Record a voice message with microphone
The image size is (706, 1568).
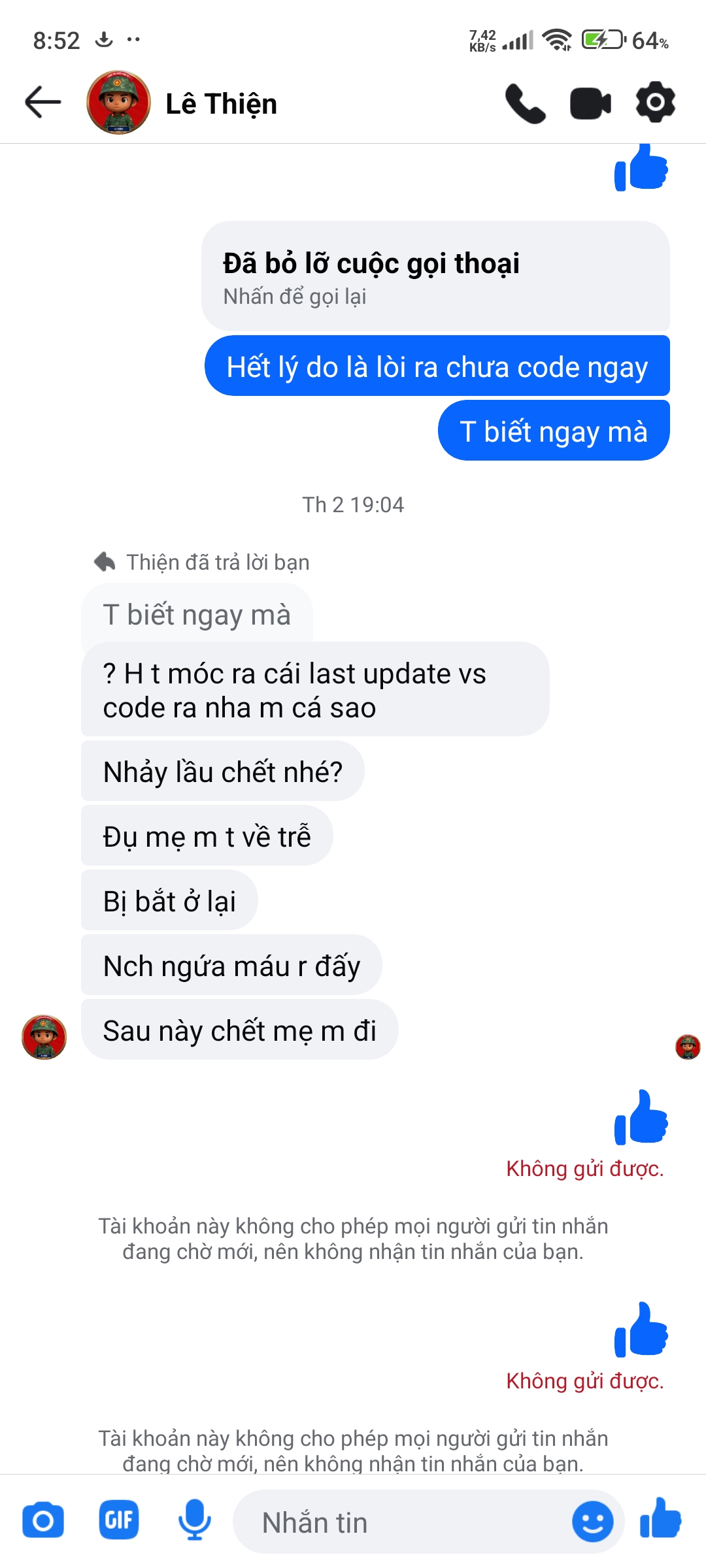point(195,1521)
